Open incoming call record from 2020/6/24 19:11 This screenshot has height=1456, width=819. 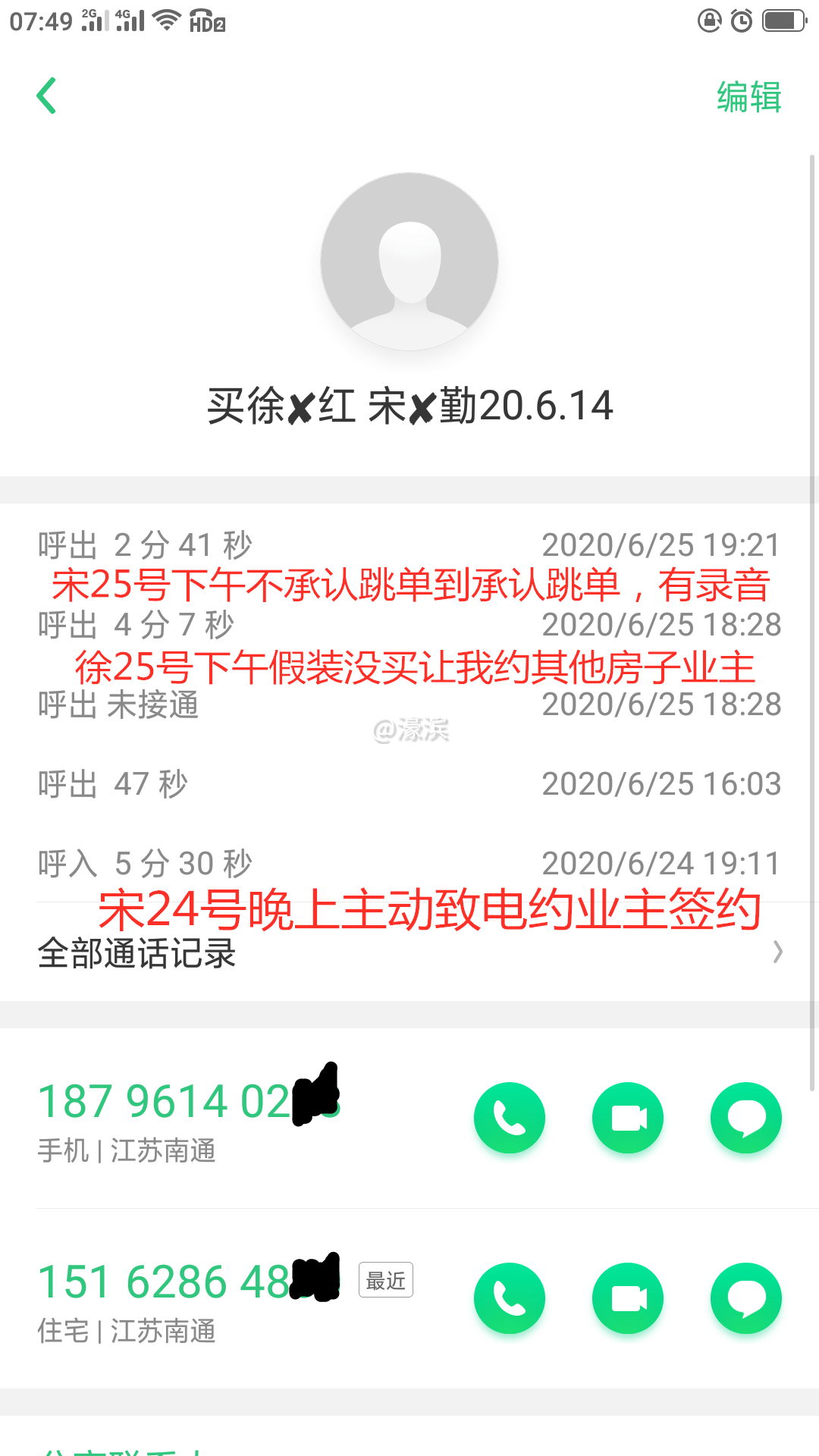click(409, 864)
